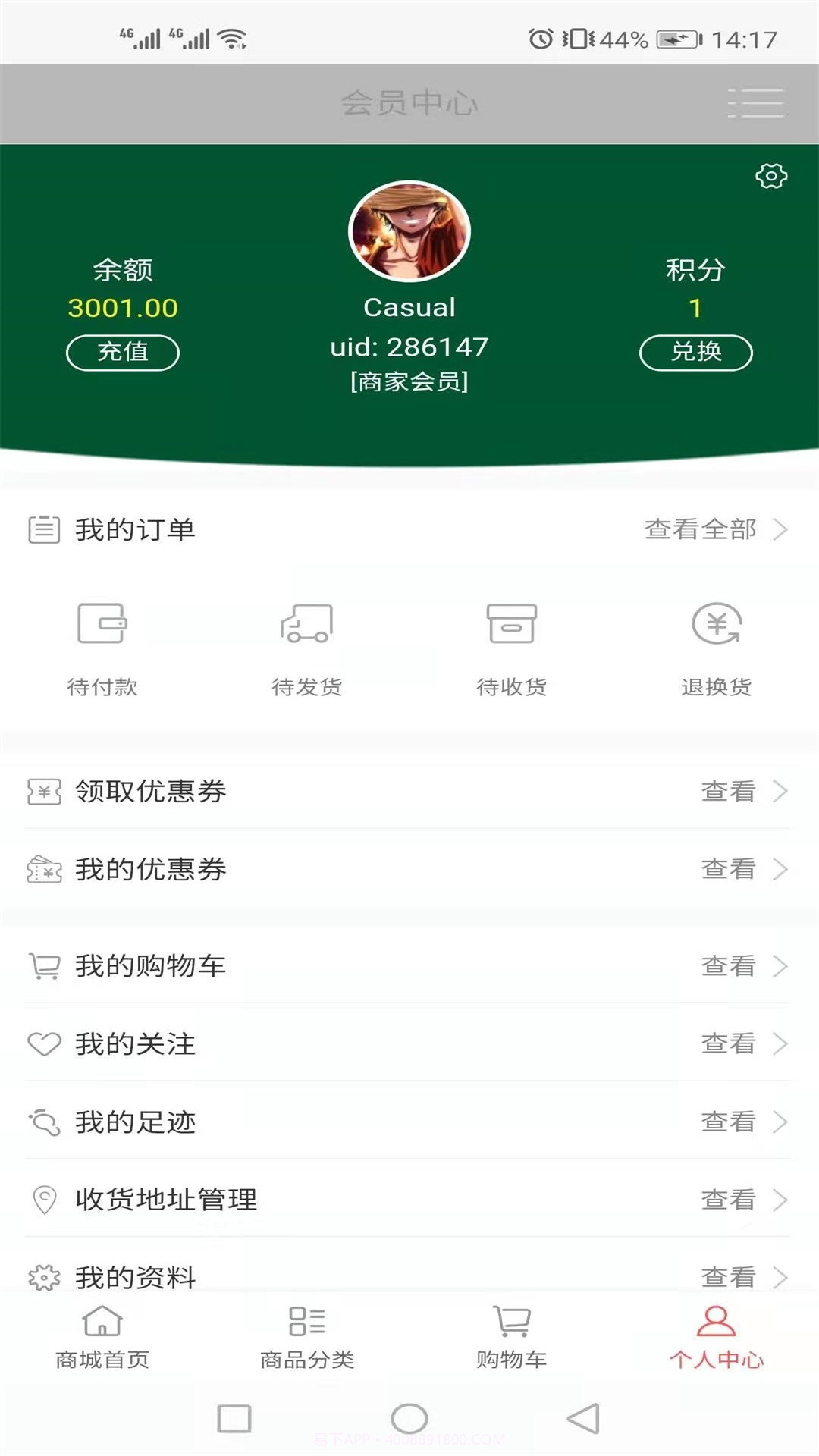
Task: Open the 我的购物车 shopping cart icon
Action: click(44, 965)
